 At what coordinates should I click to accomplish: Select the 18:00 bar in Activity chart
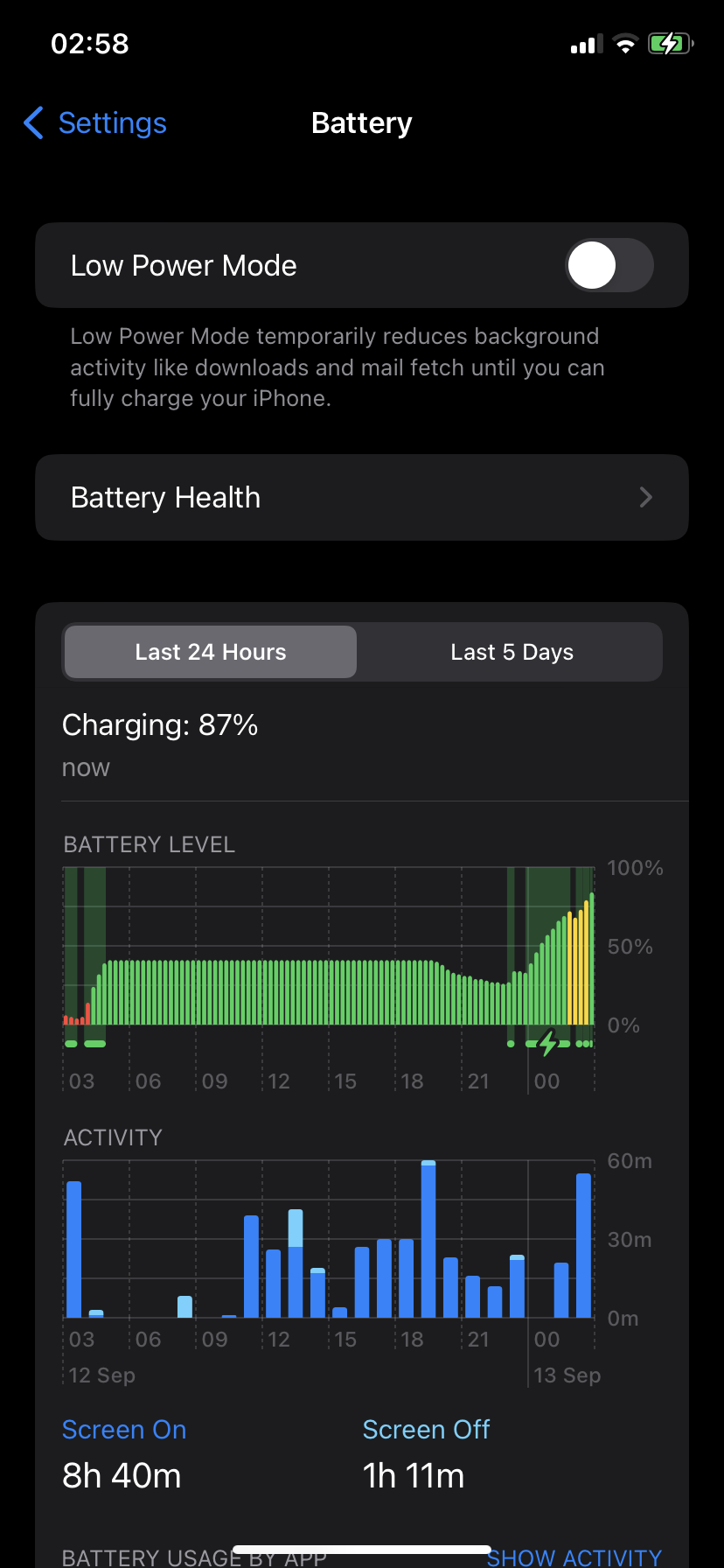point(407,1277)
